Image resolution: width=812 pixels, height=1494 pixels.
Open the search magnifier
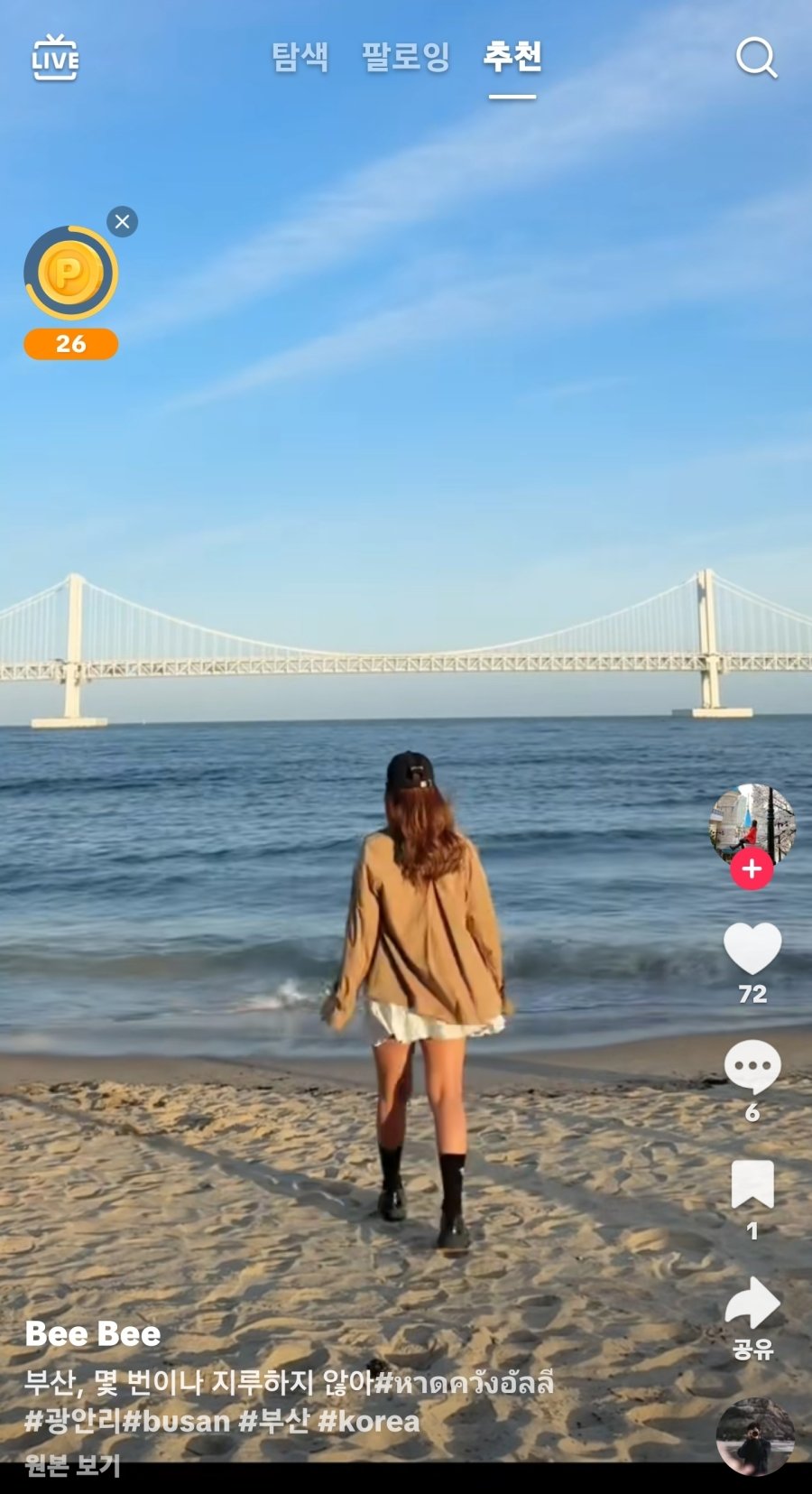[x=756, y=58]
